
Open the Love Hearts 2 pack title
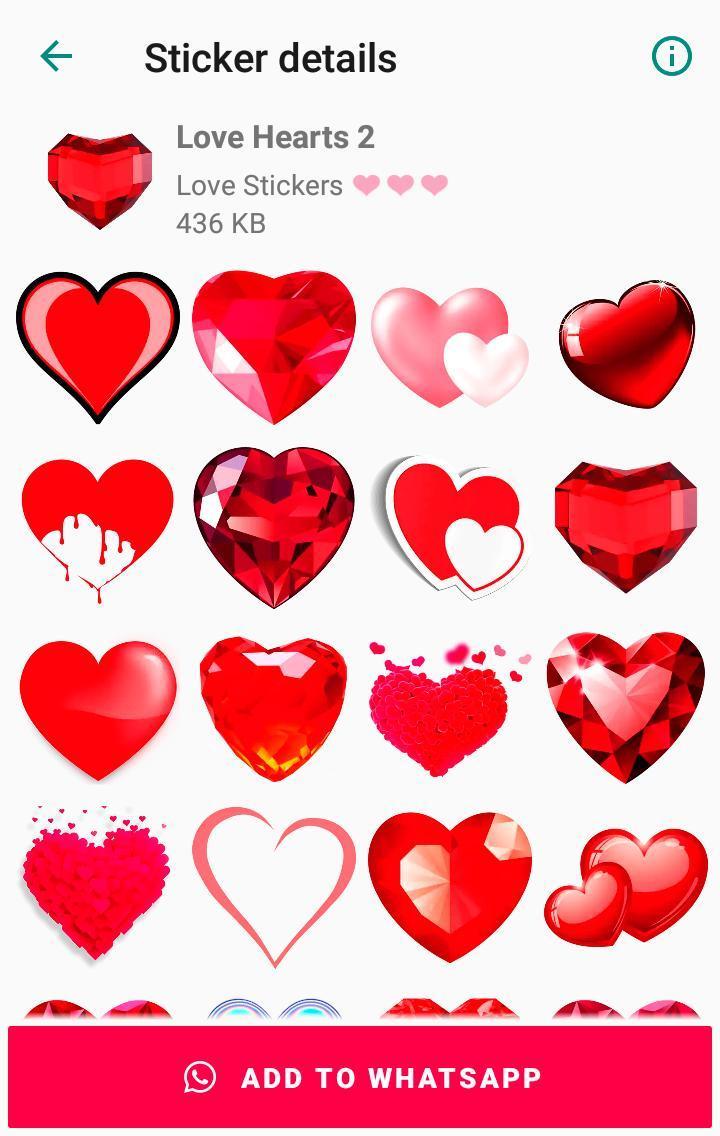(275, 138)
